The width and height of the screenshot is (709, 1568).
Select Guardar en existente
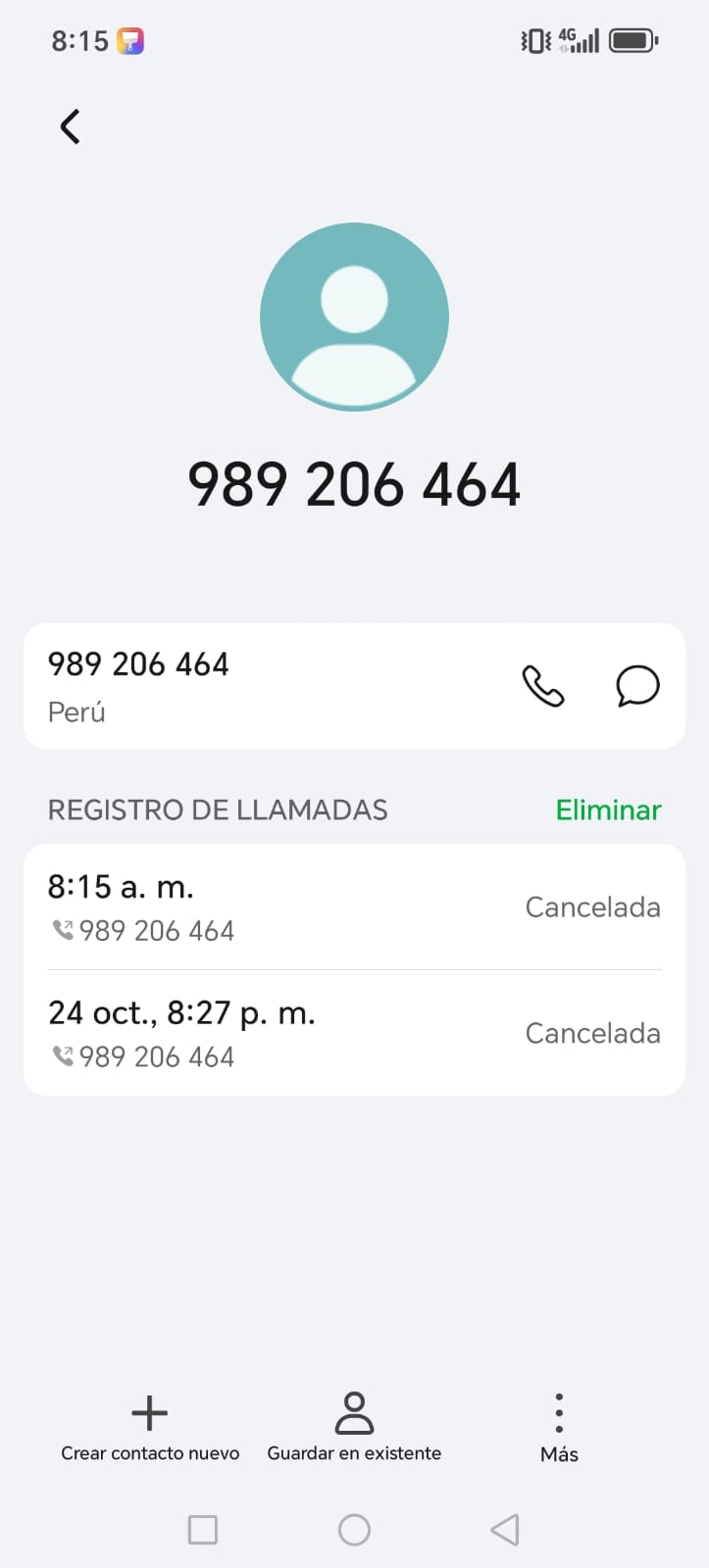354,1428
